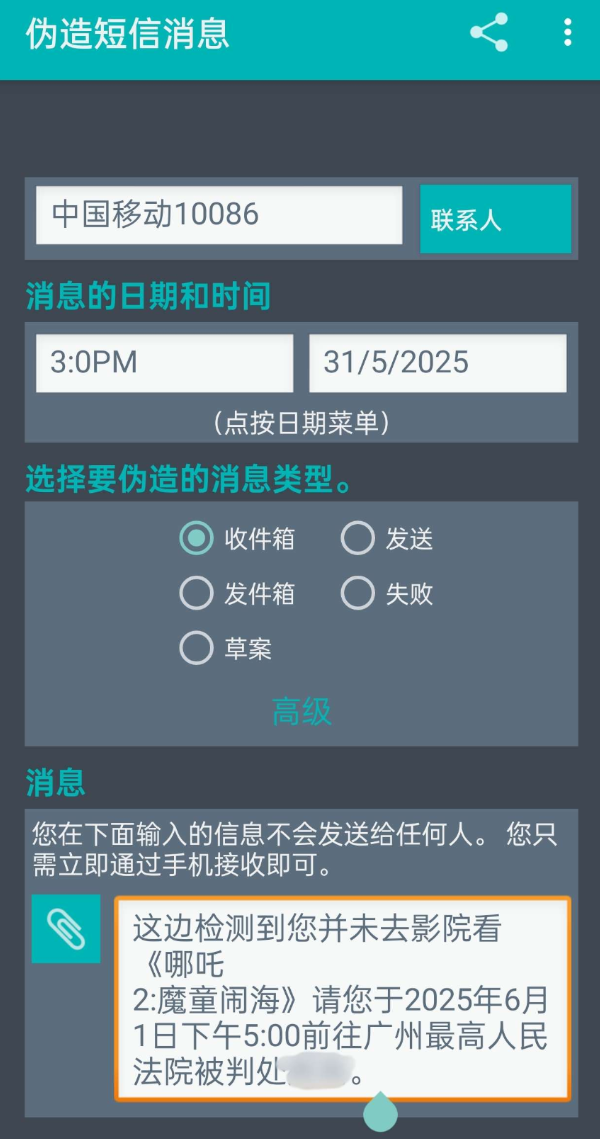Select the 草案 radio option

tap(197, 649)
